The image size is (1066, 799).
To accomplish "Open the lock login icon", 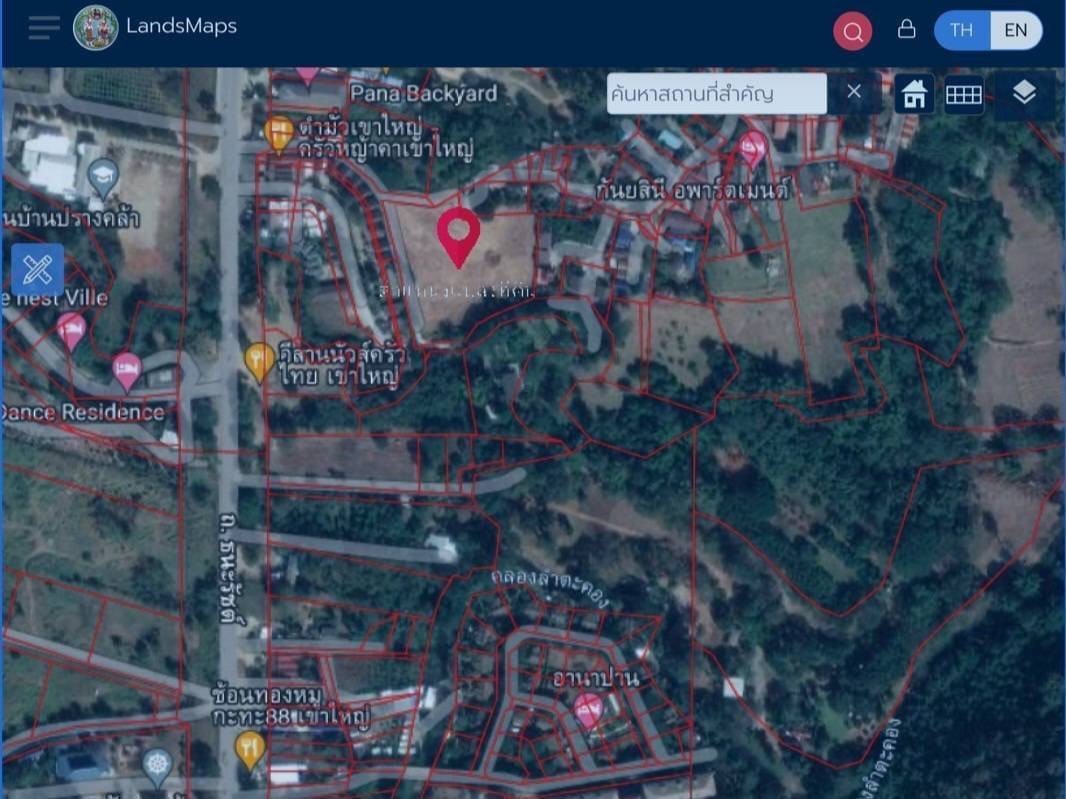I will tap(906, 29).
